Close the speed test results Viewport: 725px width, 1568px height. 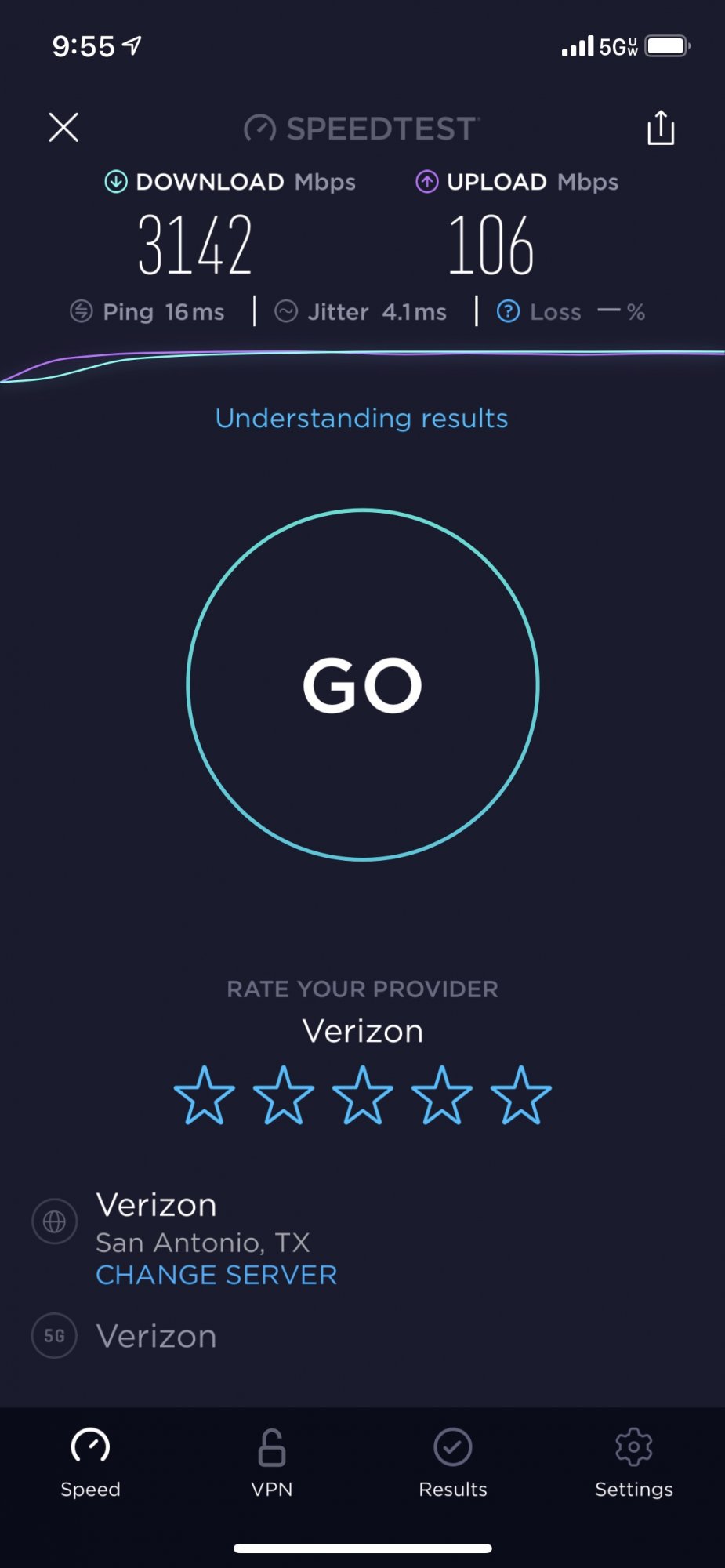point(63,127)
